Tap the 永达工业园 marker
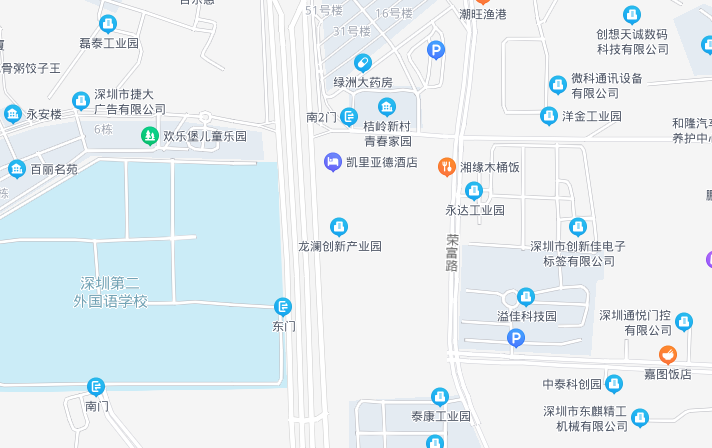The height and width of the screenshot is (448, 712). click(475, 191)
